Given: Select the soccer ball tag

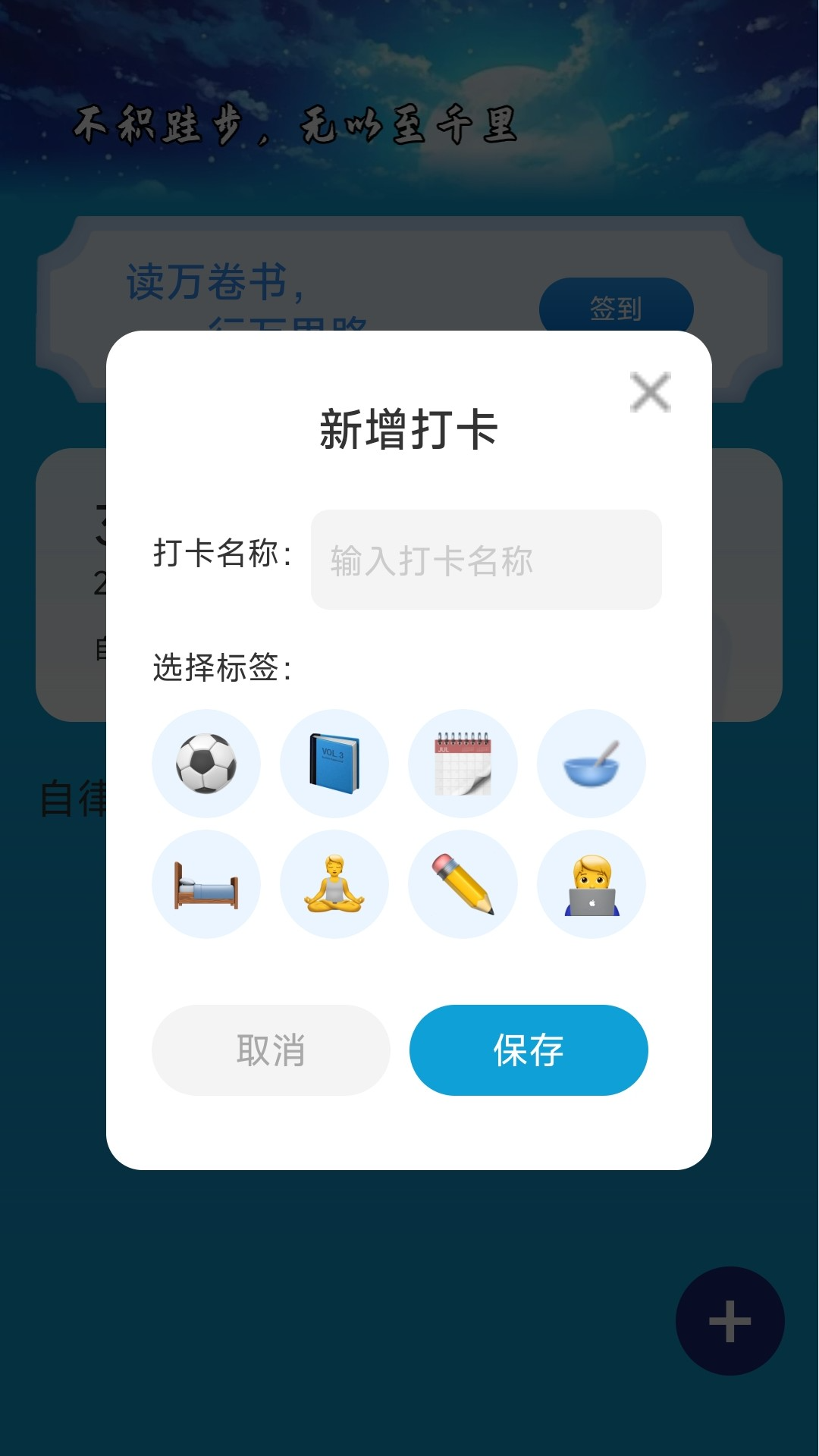Looking at the screenshot, I should click(x=206, y=764).
